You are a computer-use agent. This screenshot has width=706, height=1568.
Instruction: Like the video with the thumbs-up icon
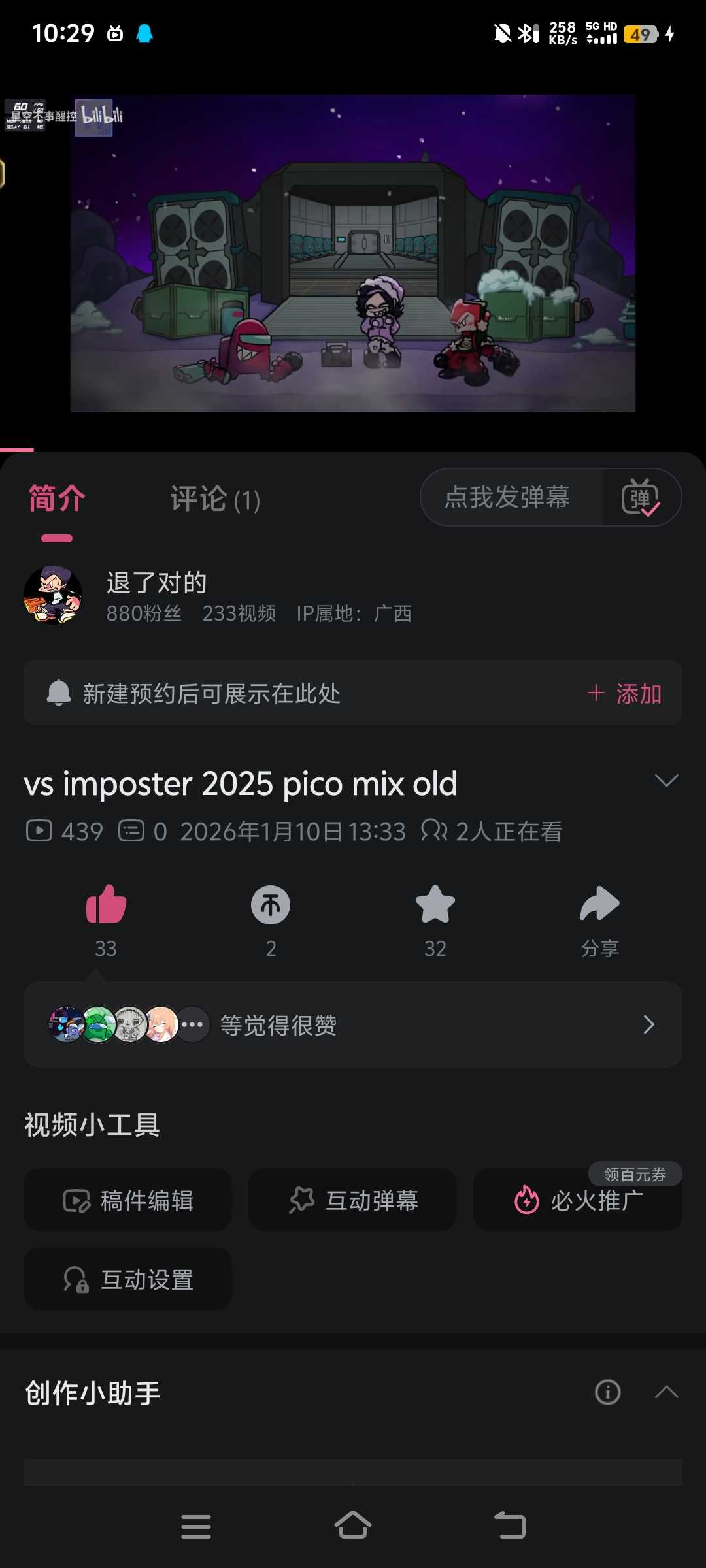(x=106, y=906)
